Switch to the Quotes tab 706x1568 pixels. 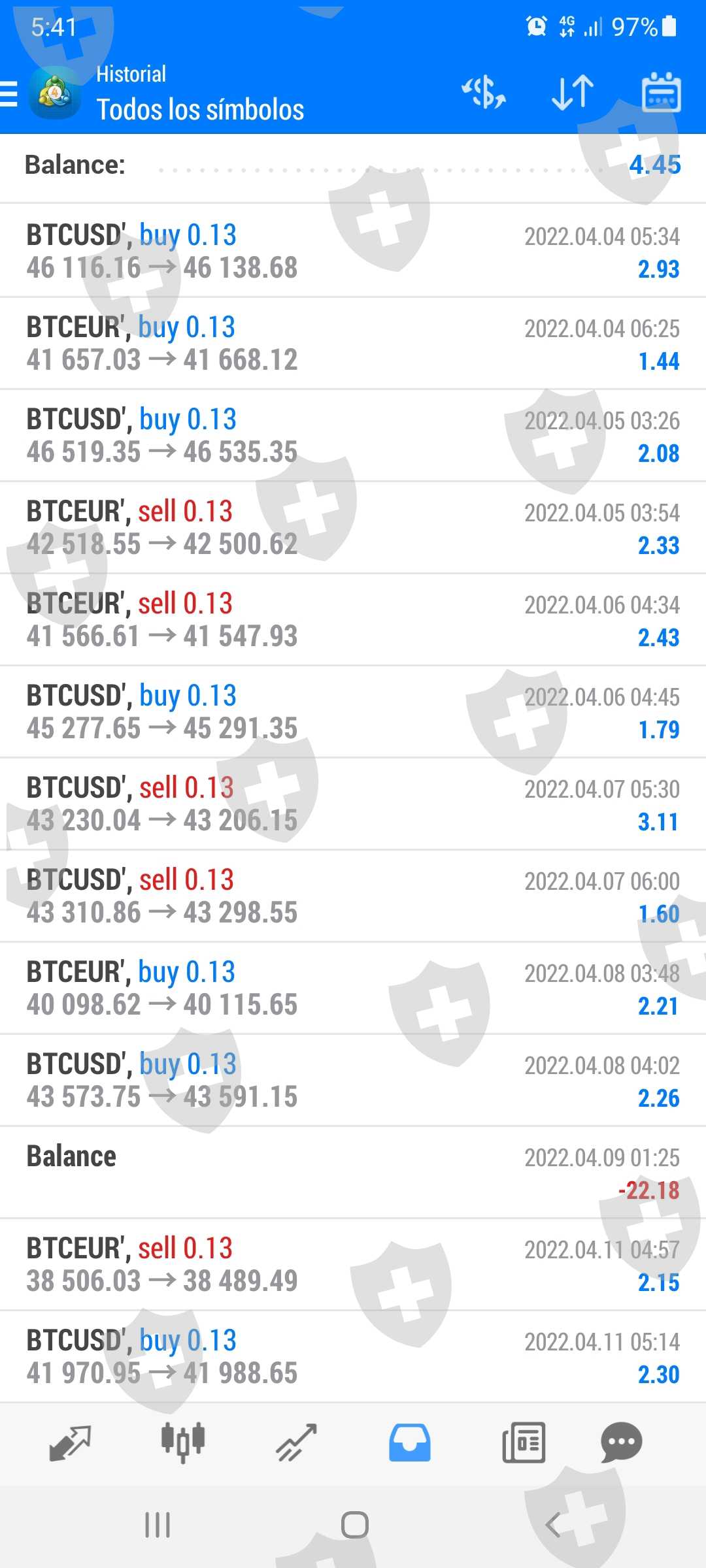(x=70, y=1442)
